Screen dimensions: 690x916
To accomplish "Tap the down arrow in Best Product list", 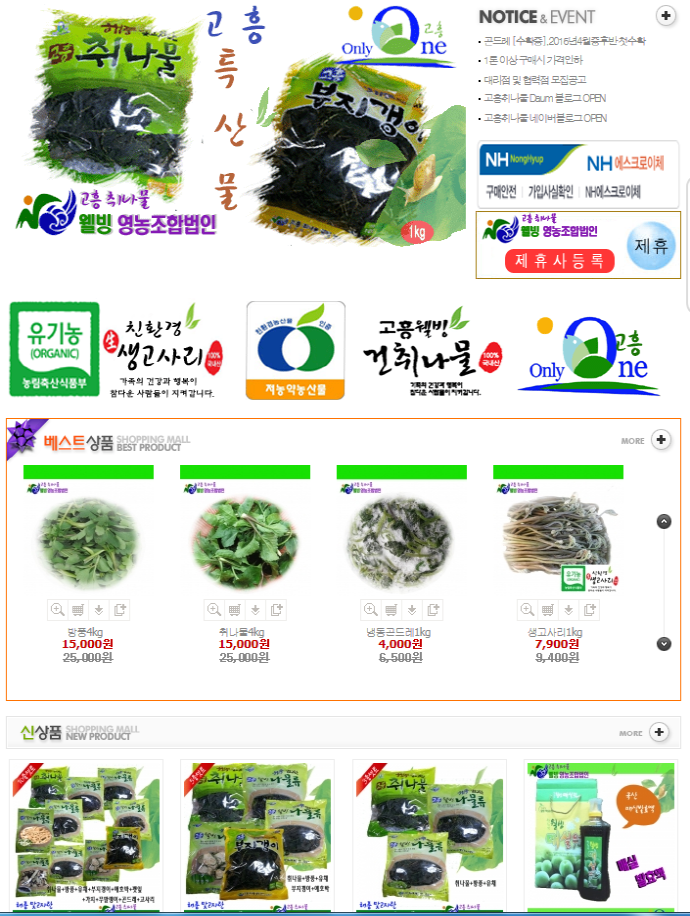I will [x=664, y=643].
